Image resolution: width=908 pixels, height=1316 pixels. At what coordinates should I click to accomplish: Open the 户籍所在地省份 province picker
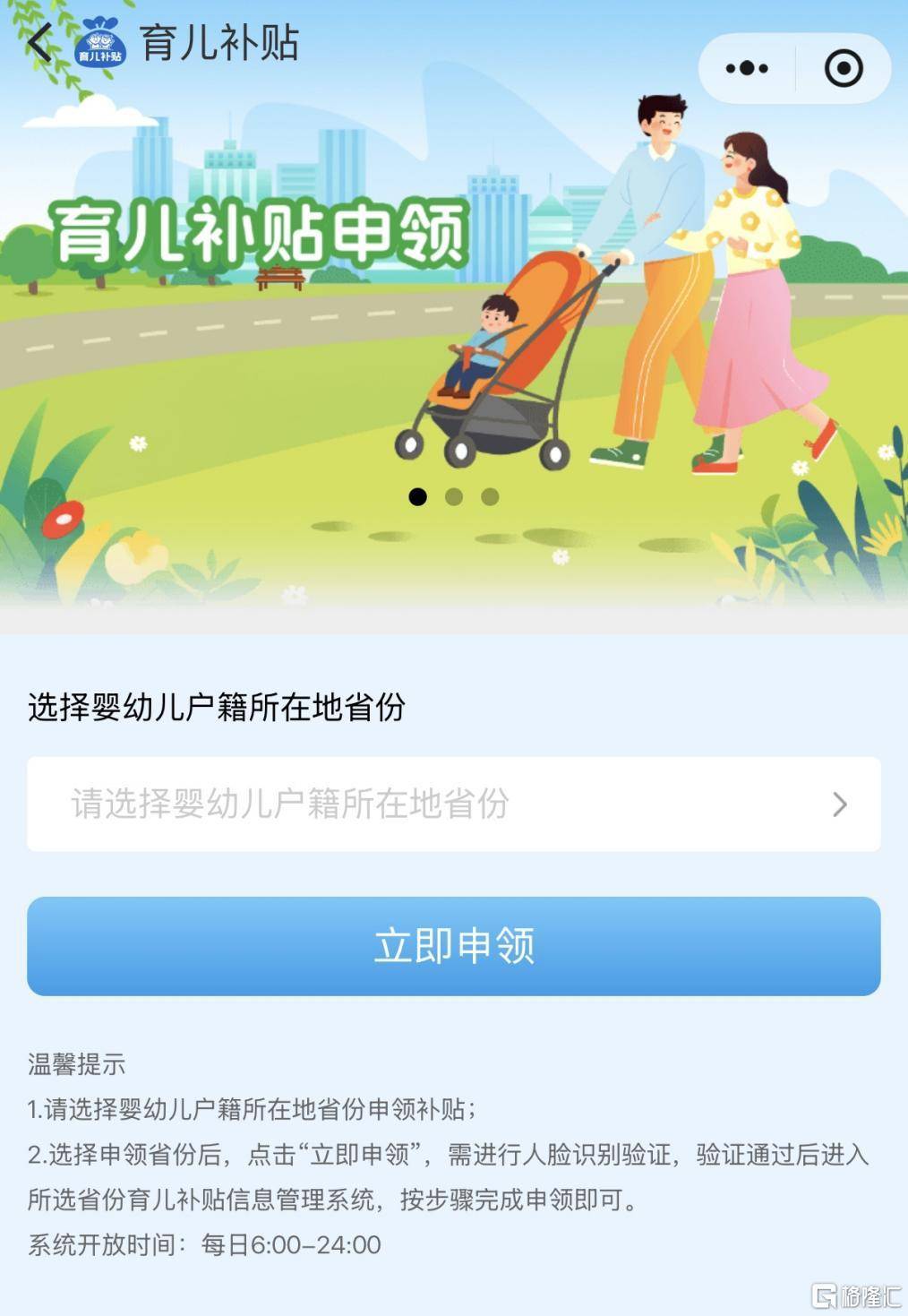pyautogui.click(x=453, y=804)
